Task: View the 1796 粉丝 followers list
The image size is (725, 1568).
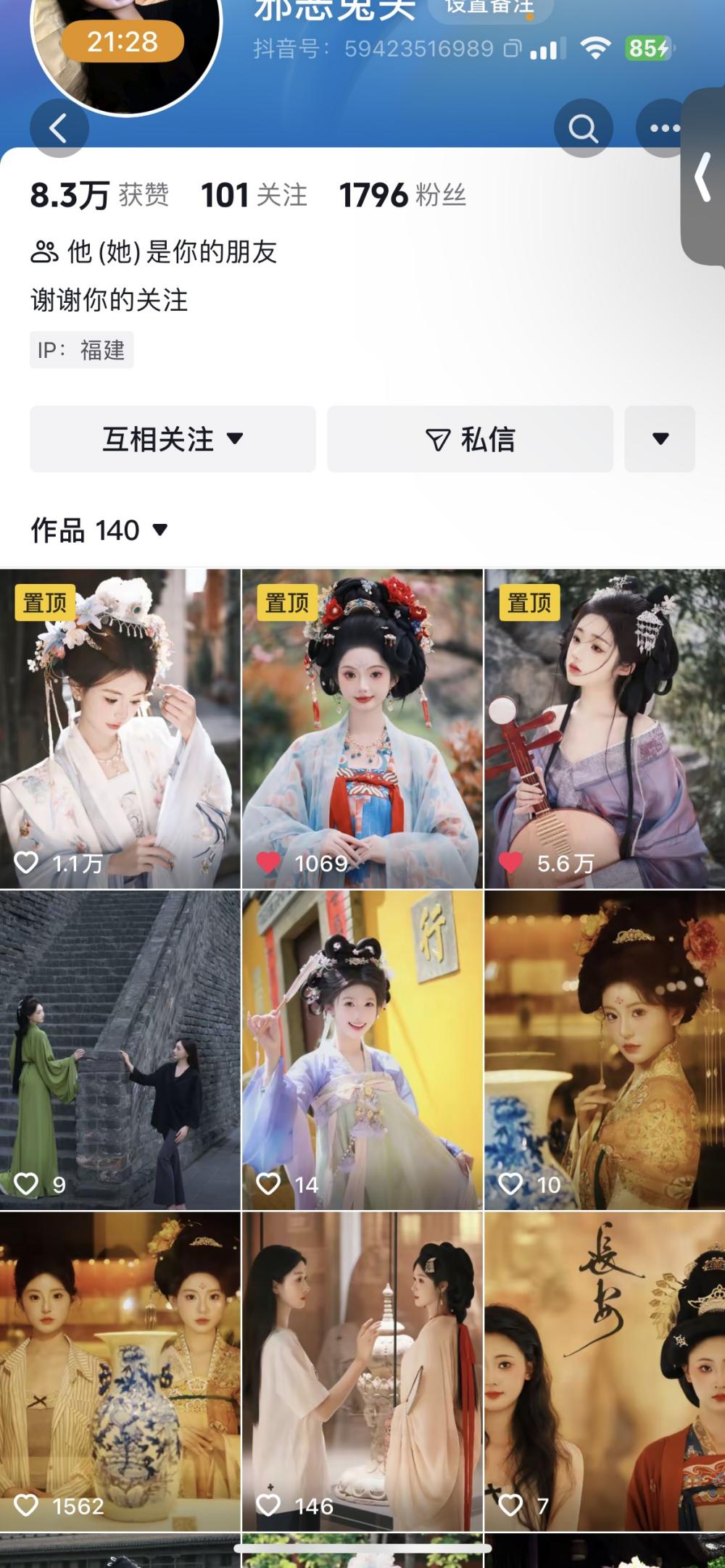Action: [402, 196]
